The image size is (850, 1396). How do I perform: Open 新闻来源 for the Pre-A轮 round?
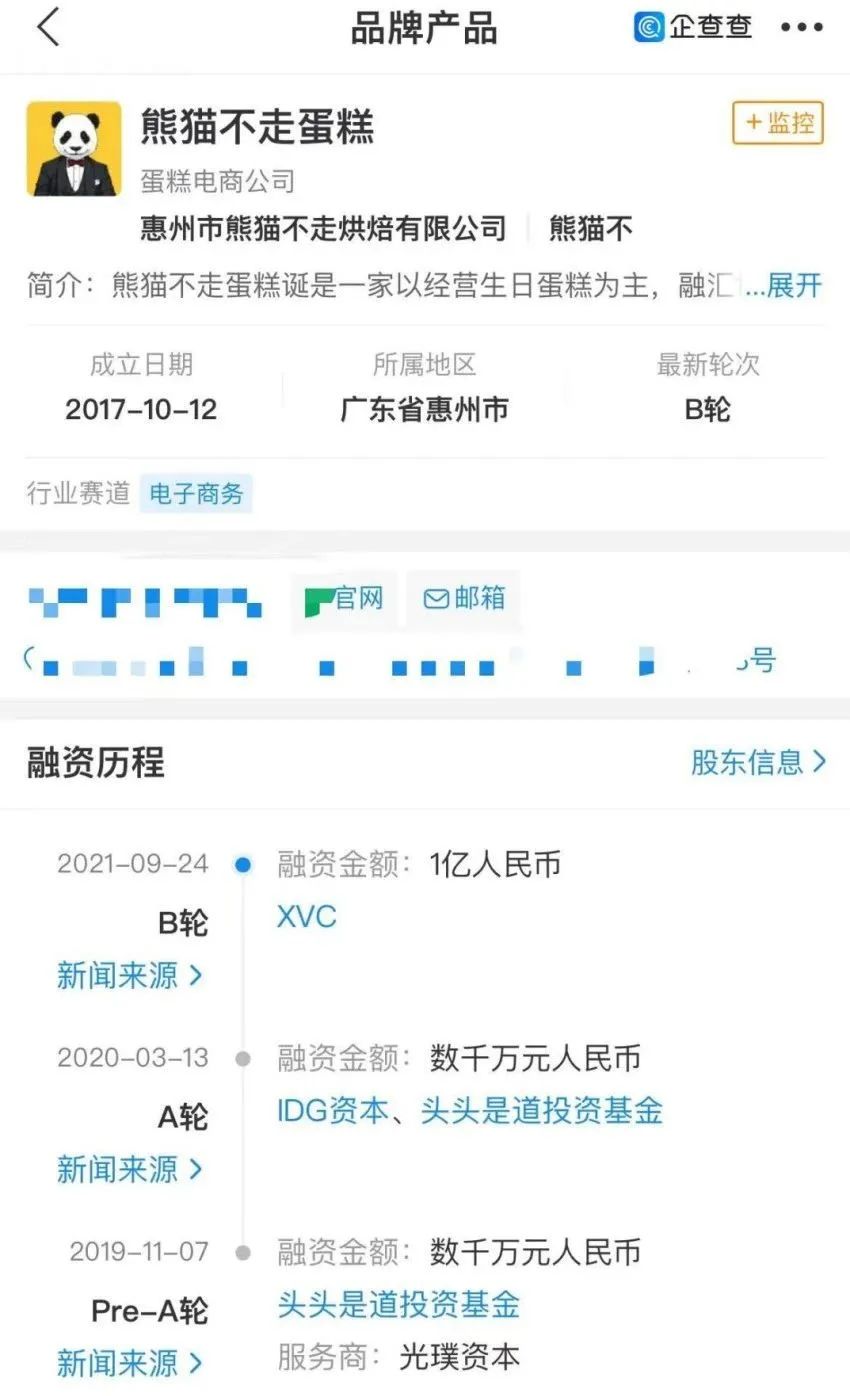pyautogui.click(x=130, y=1363)
